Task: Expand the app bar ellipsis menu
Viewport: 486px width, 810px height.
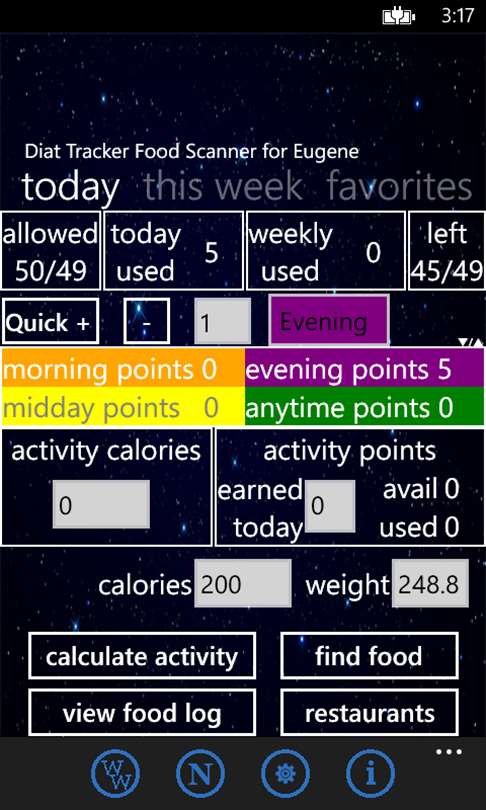Action: [449, 752]
